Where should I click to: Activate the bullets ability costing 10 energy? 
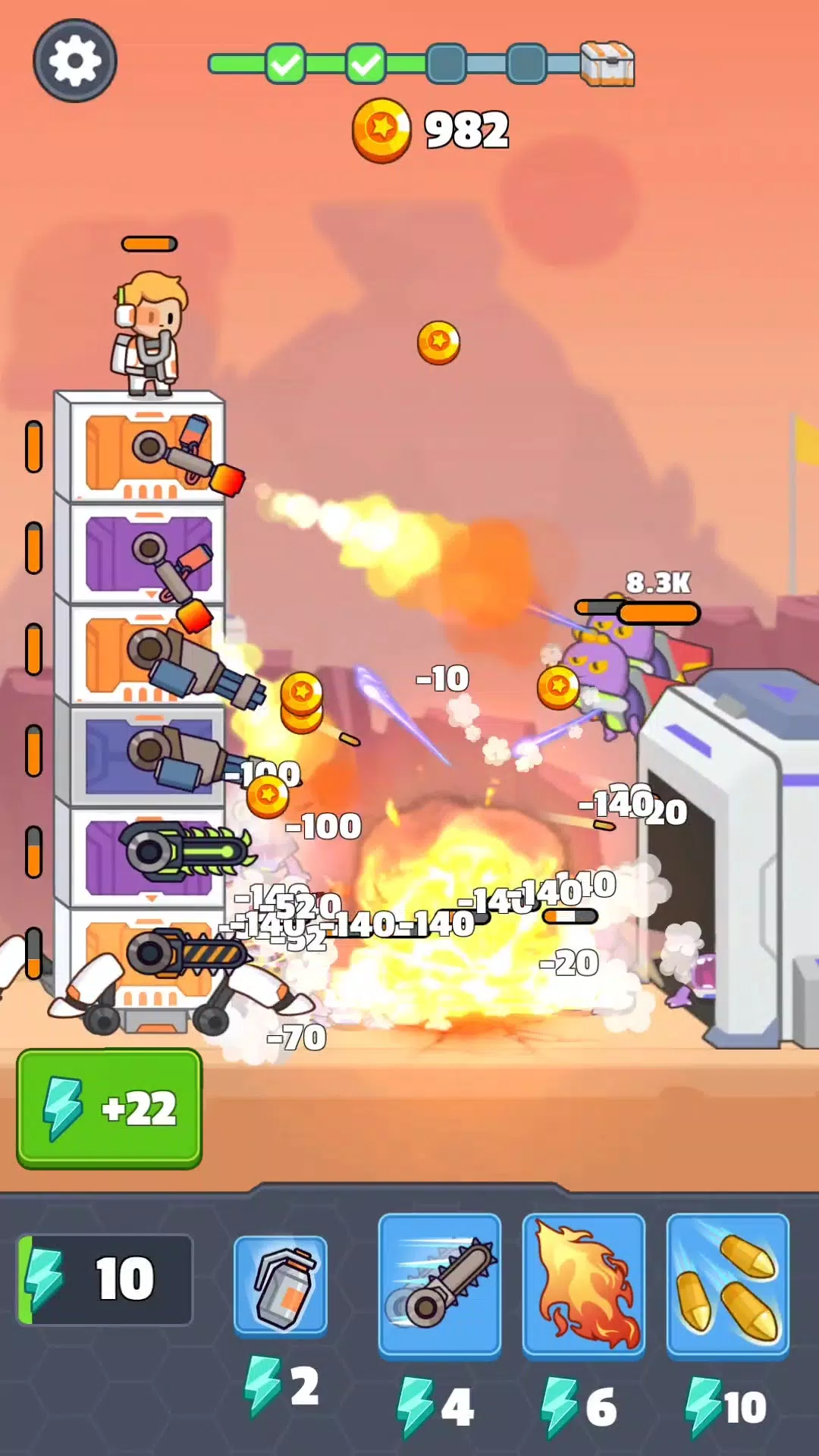[x=727, y=1285]
